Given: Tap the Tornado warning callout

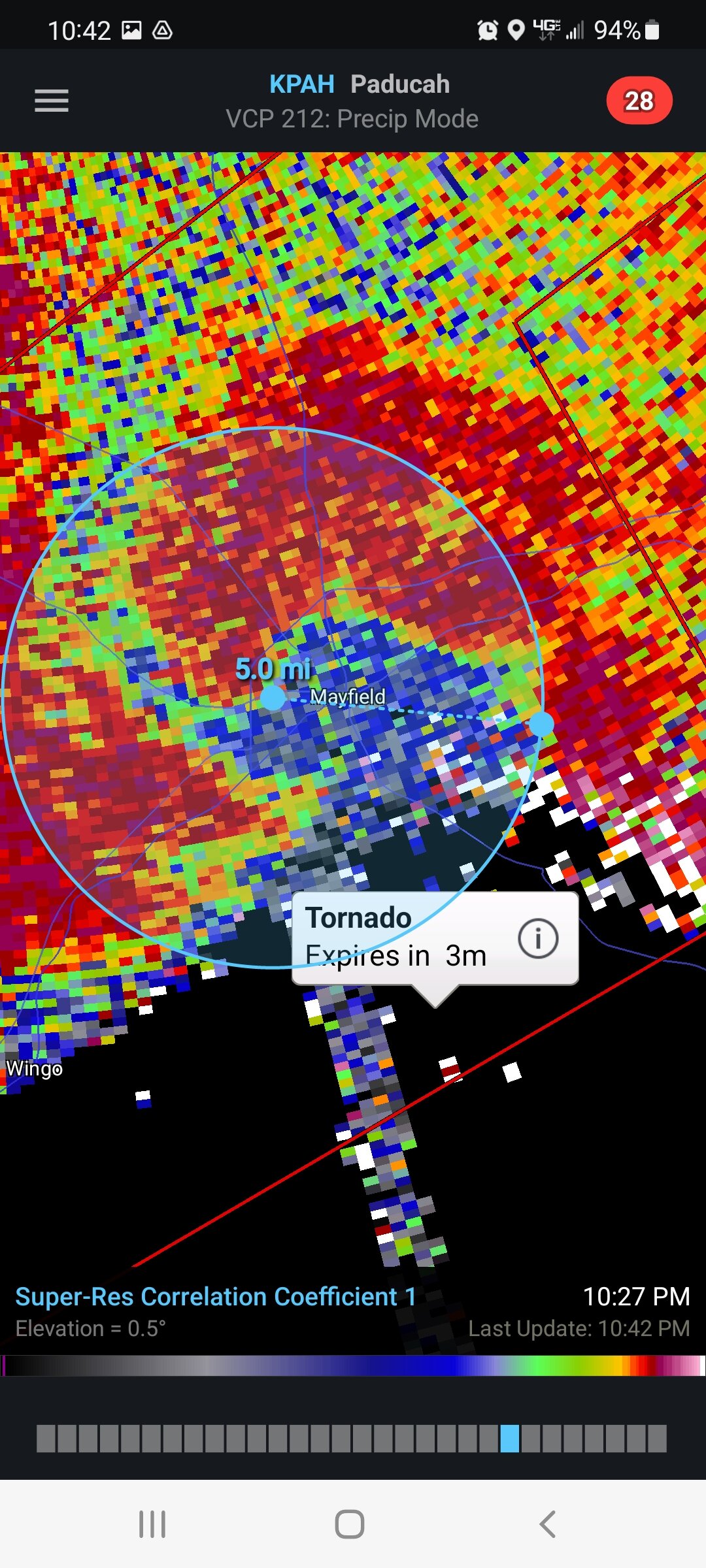Looking at the screenshot, I should (435, 939).
